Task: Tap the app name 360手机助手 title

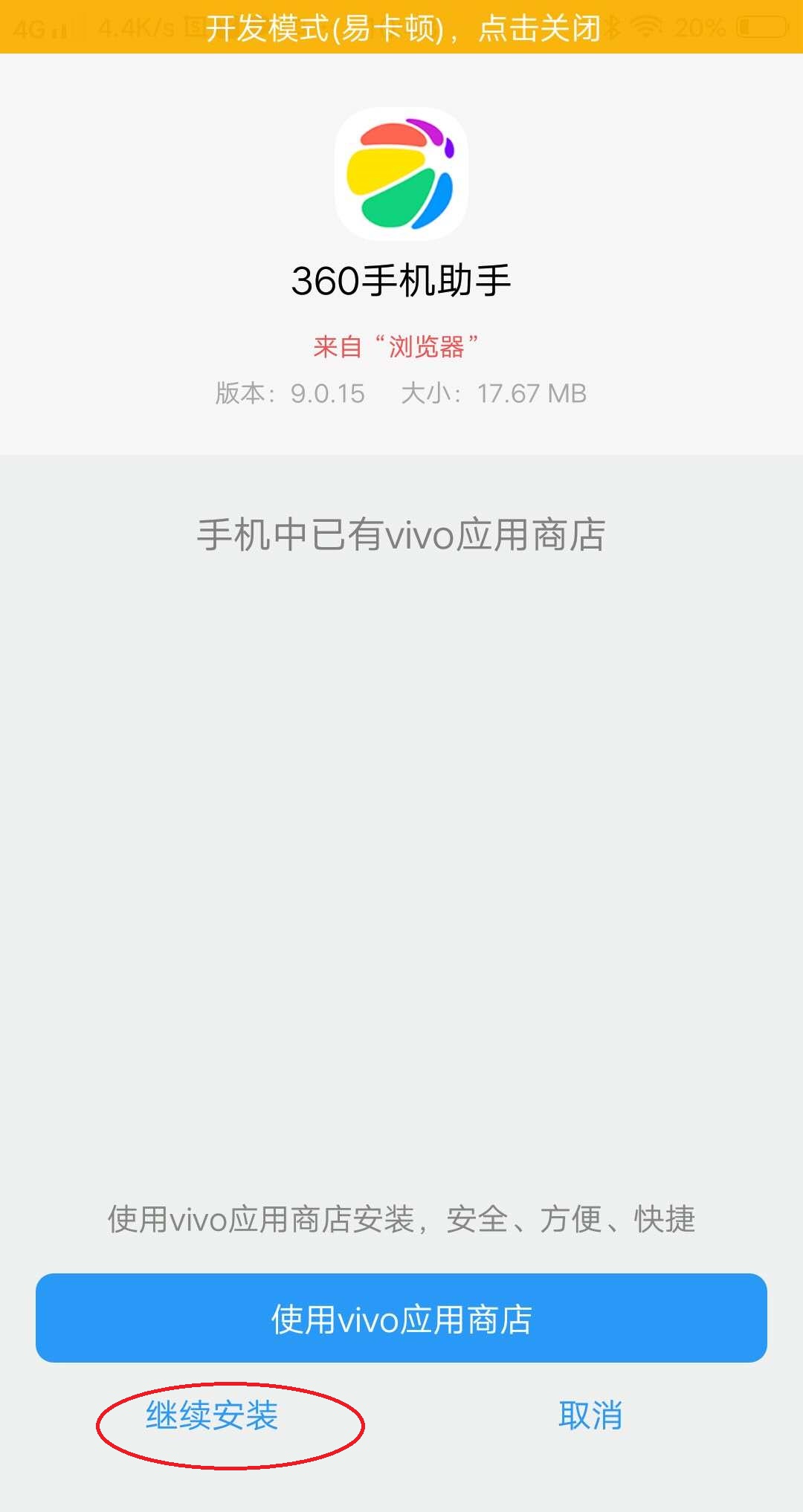Action: pos(401,279)
